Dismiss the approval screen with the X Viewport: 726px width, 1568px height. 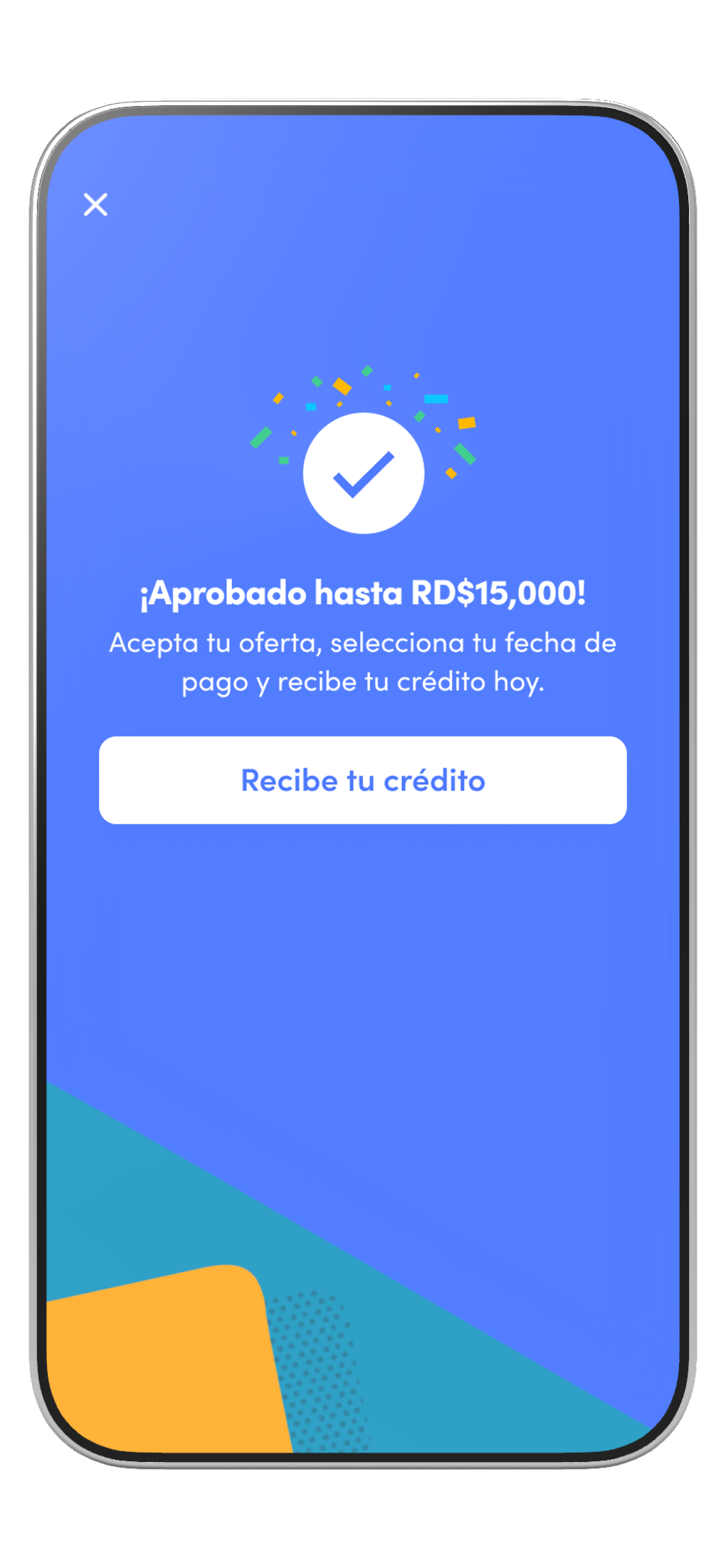(96, 205)
